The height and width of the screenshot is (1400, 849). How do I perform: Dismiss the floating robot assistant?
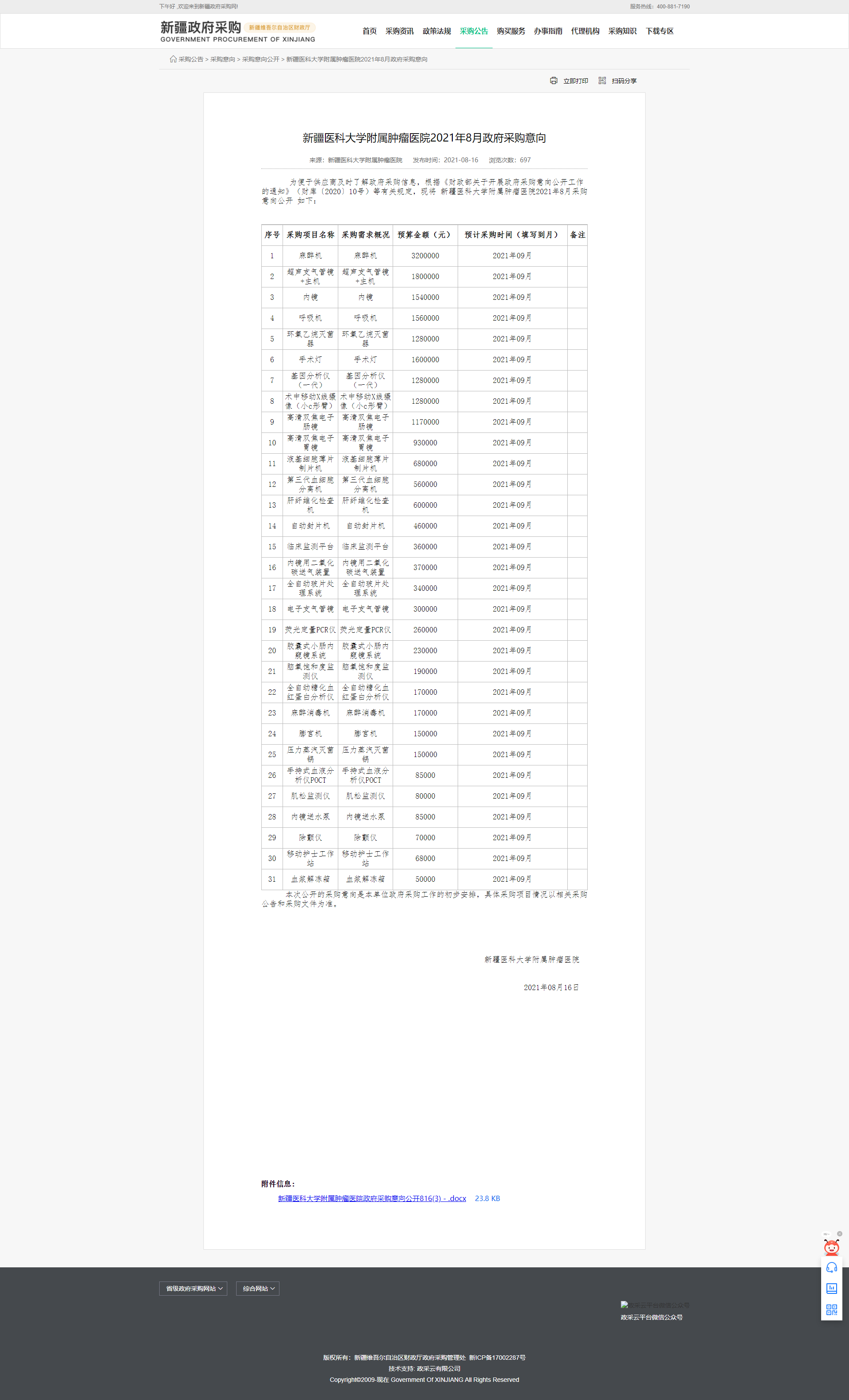pyautogui.click(x=839, y=1234)
